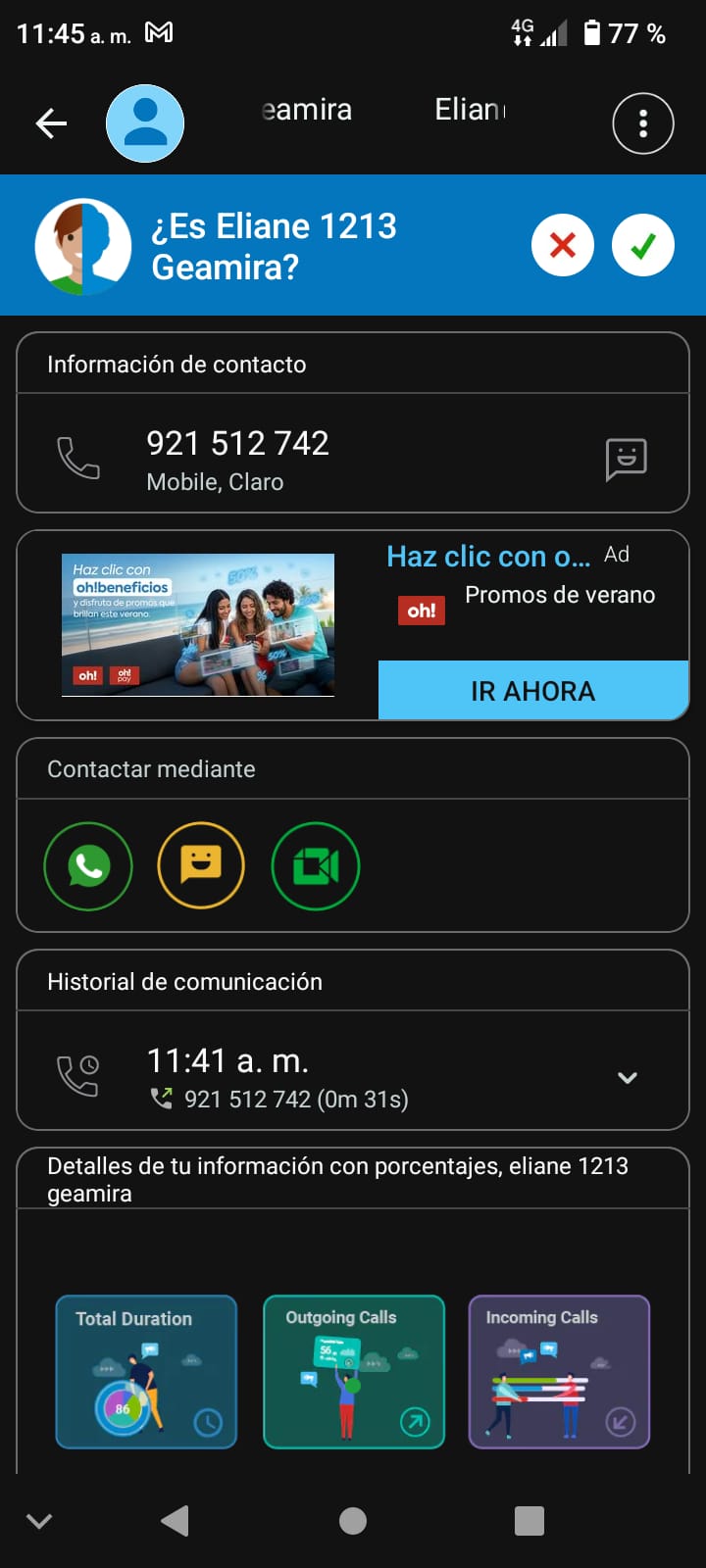Open recent apps from the navigation bar
The image size is (706, 1568).
[529, 1521]
